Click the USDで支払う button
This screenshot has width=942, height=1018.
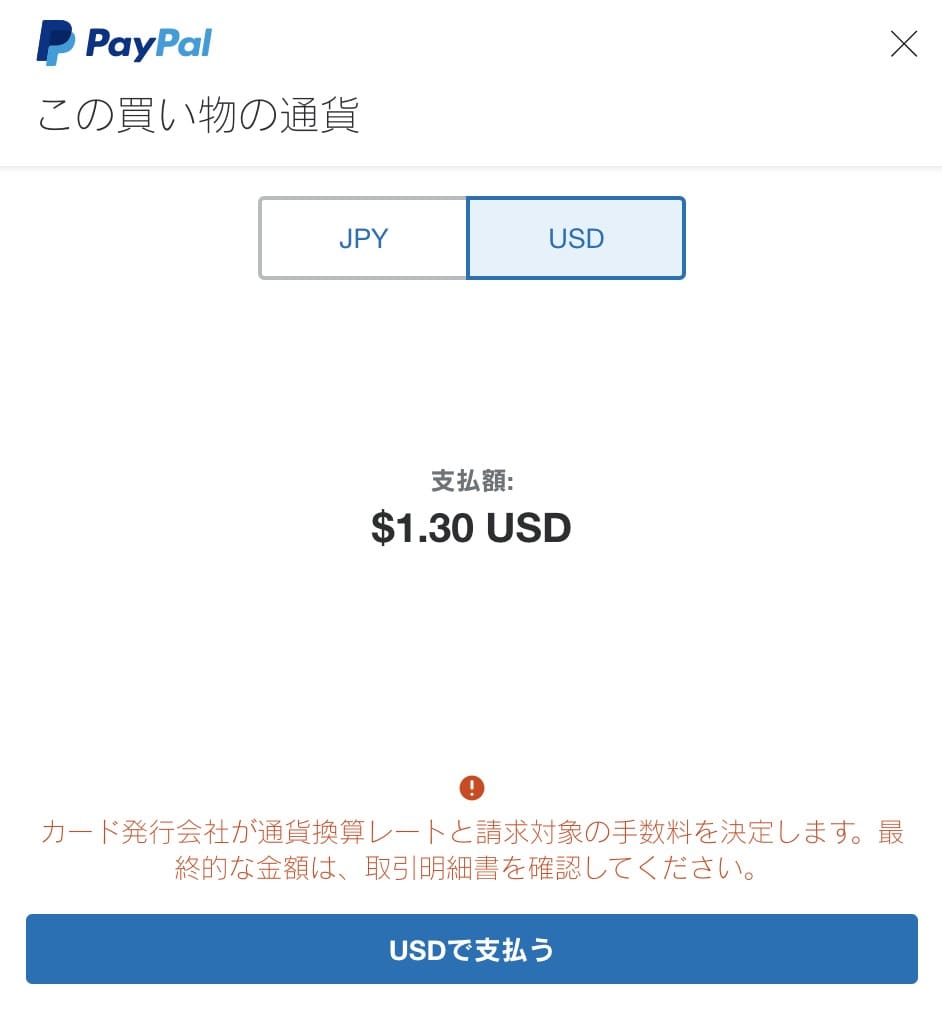(471, 949)
